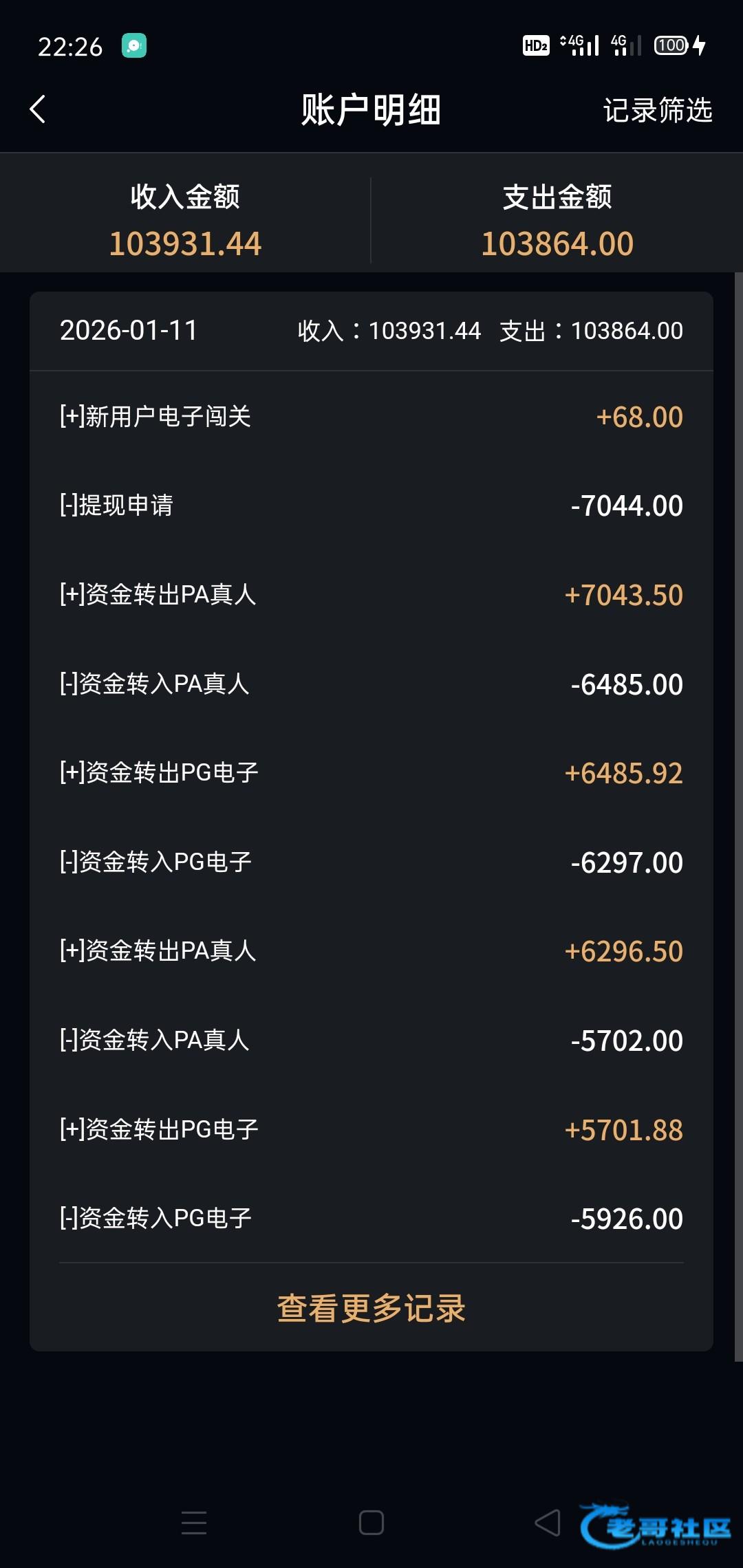Tap 查看更多记录 to load more records
This screenshot has width=743, height=1568.
pyautogui.click(x=371, y=1308)
